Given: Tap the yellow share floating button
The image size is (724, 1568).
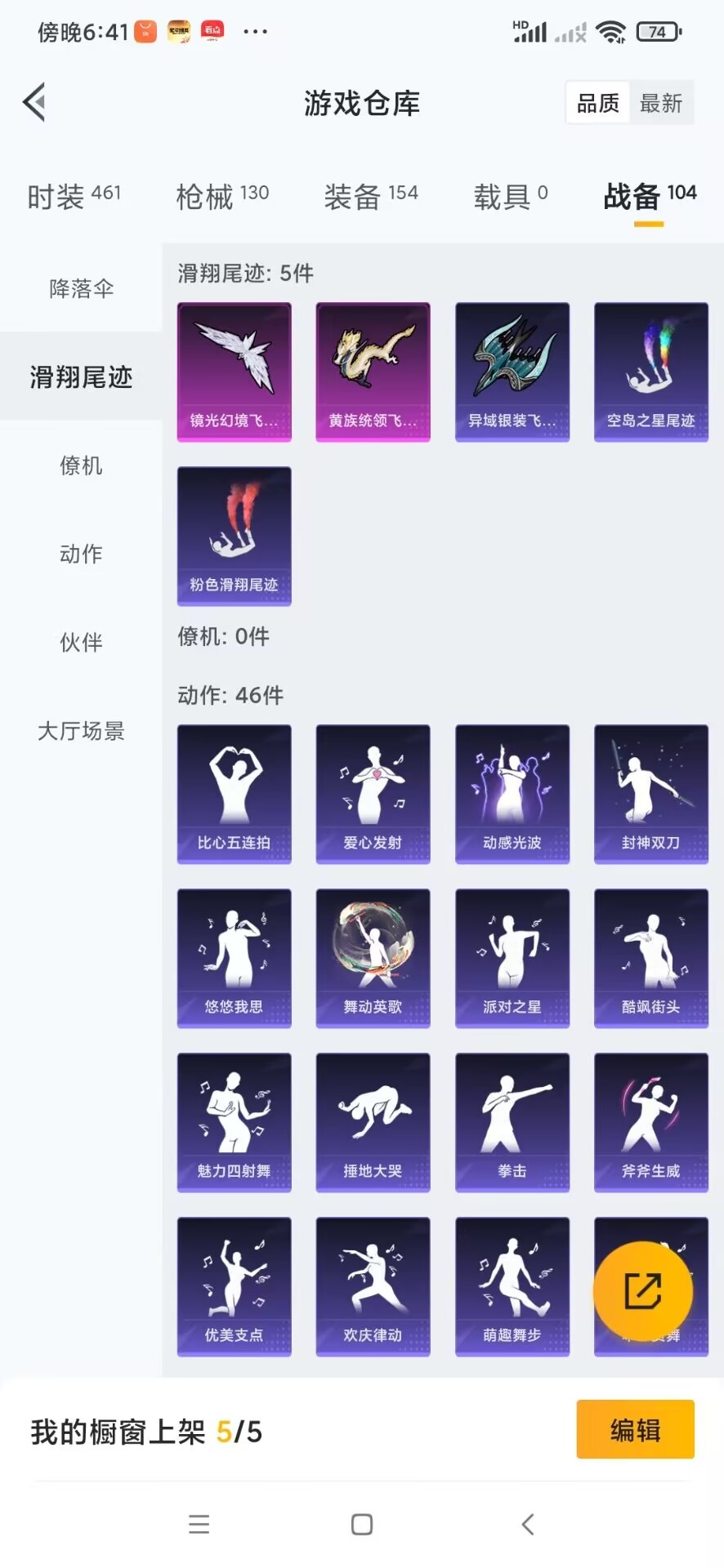Looking at the screenshot, I should [x=643, y=1291].
